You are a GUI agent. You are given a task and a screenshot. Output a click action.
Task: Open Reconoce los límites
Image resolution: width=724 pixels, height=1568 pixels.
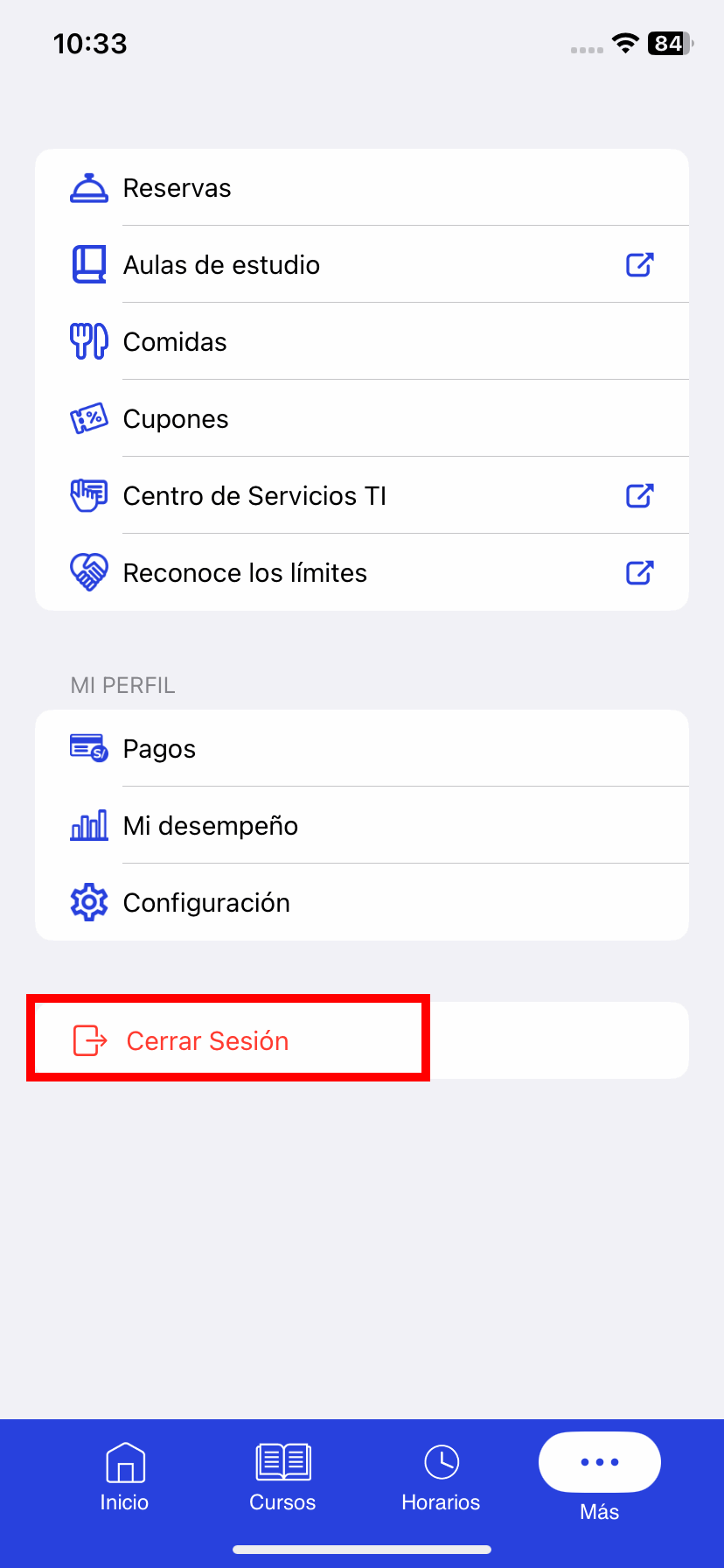coord(361,573)
